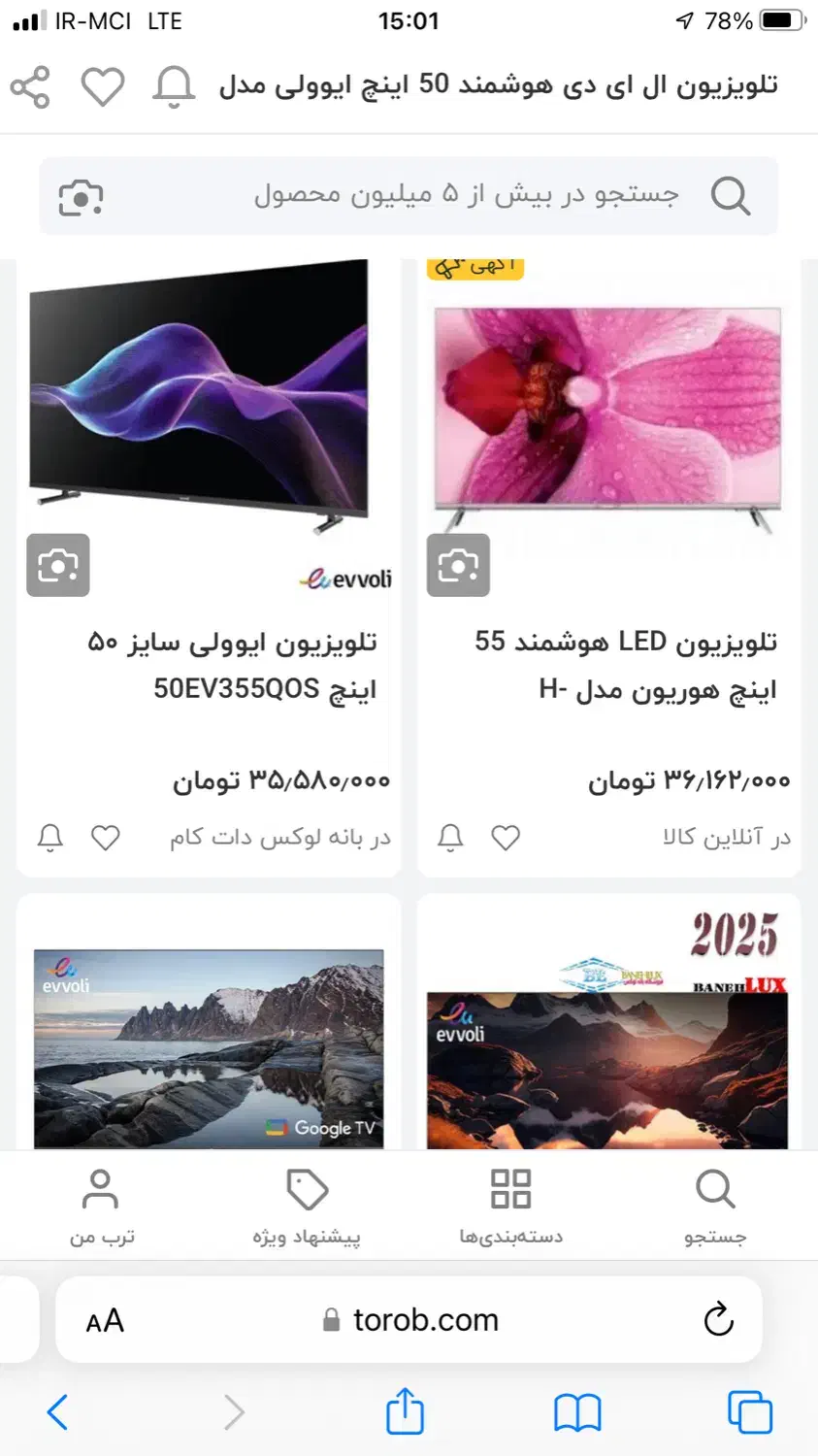The height and width of the screenshot is (1456, 818).
Task: Open visual search on the Horion 55 inch card
Action: 458,565
